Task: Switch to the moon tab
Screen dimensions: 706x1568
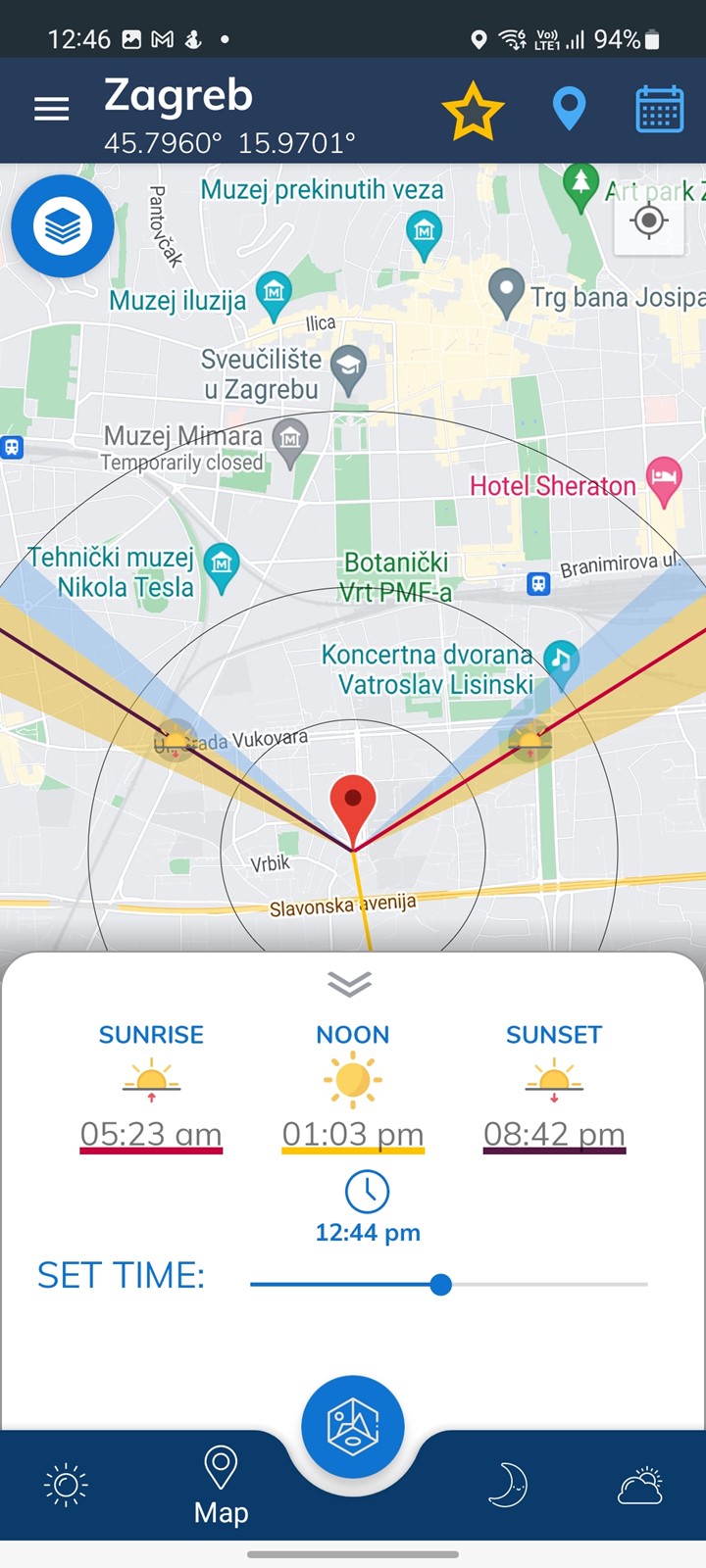Action: point(508,1486)
